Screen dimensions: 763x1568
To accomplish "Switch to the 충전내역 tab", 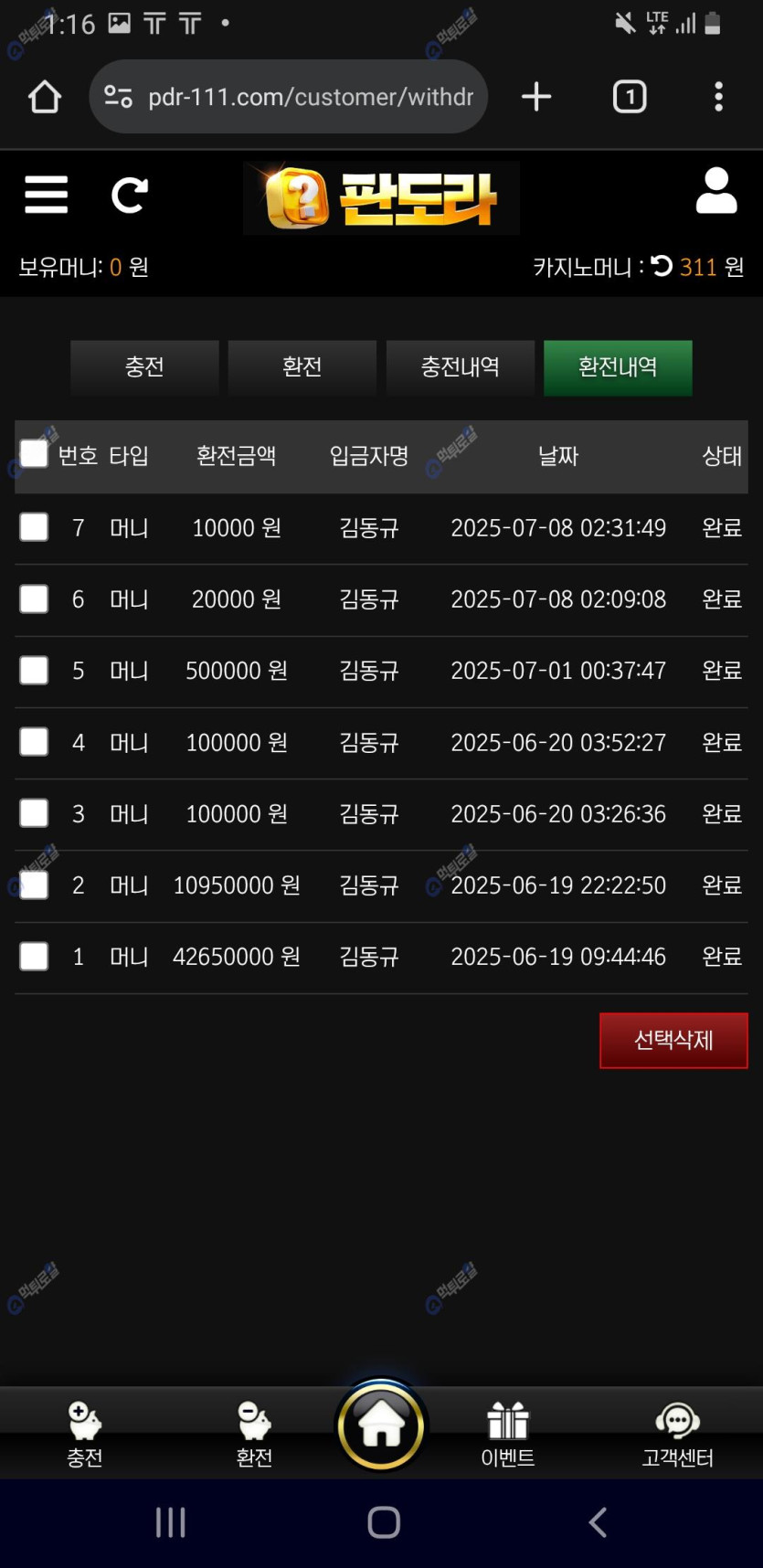I will 460,367.
